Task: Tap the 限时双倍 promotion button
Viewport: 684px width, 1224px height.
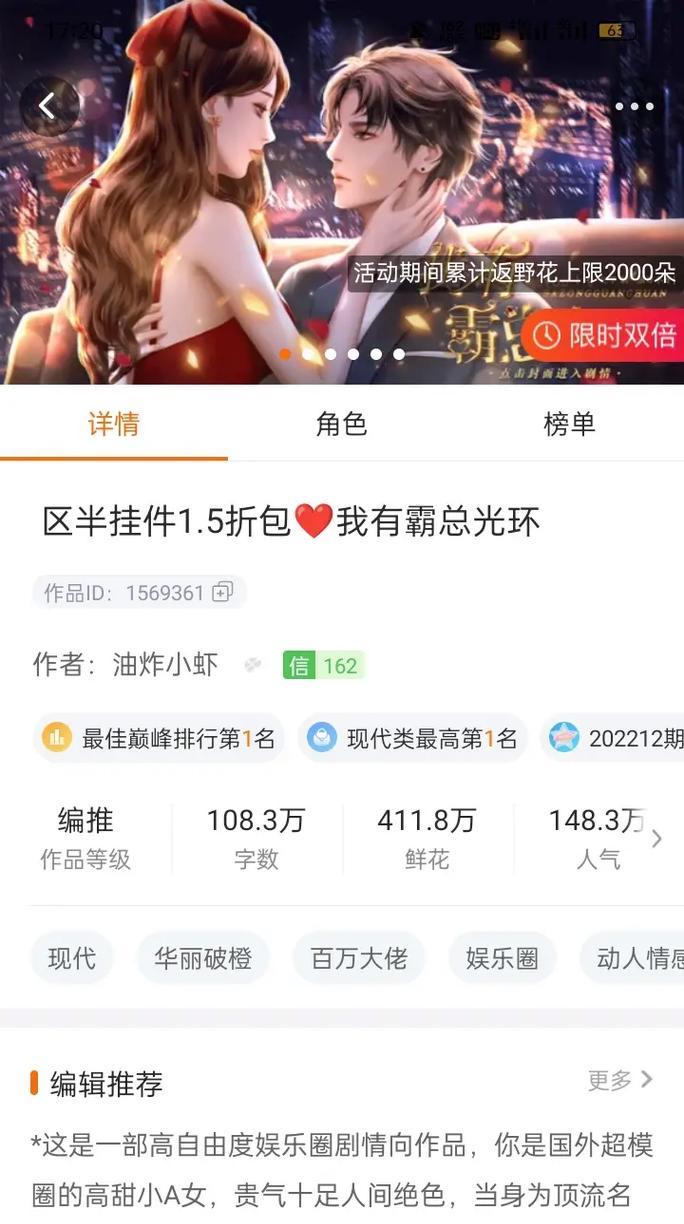Action: pos(605,335)
